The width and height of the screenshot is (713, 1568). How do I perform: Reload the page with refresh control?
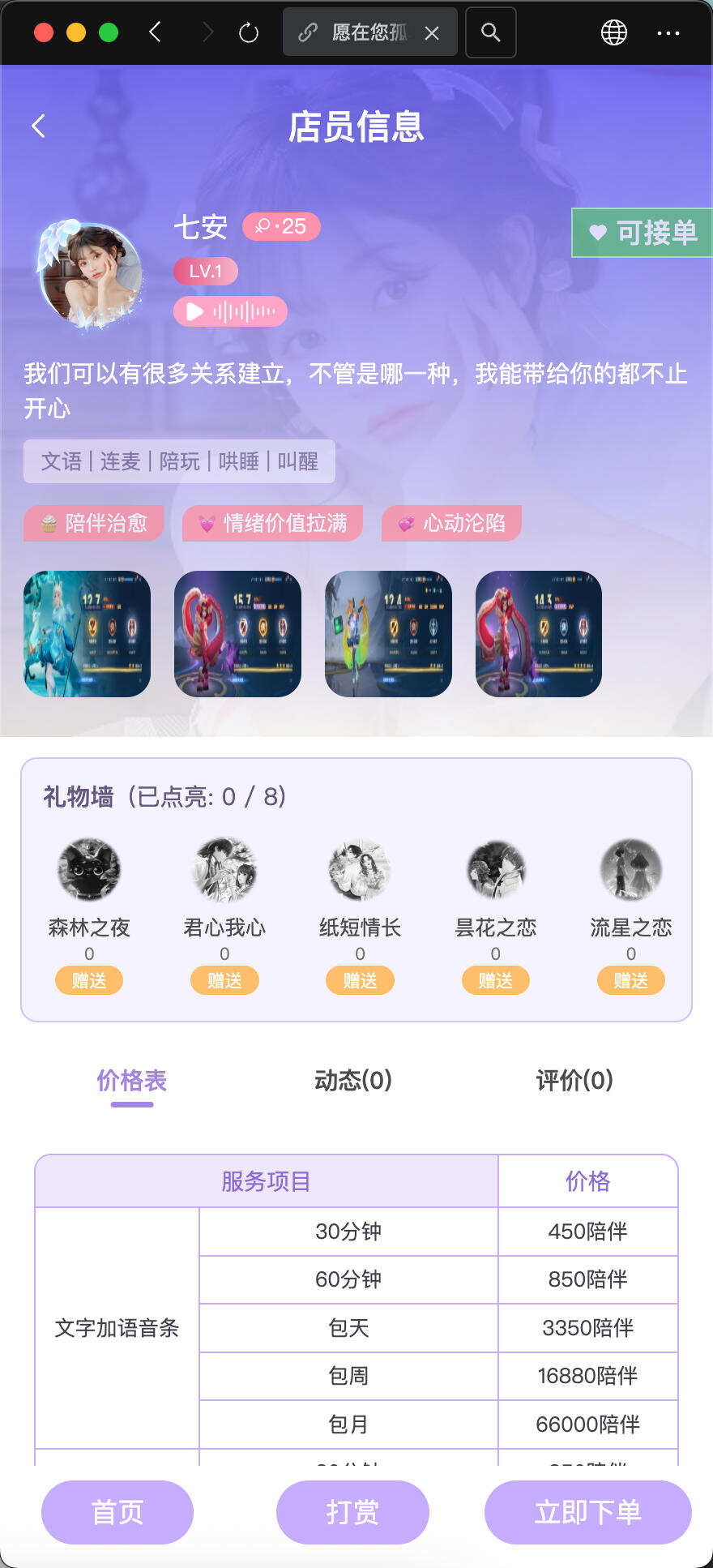245,33
